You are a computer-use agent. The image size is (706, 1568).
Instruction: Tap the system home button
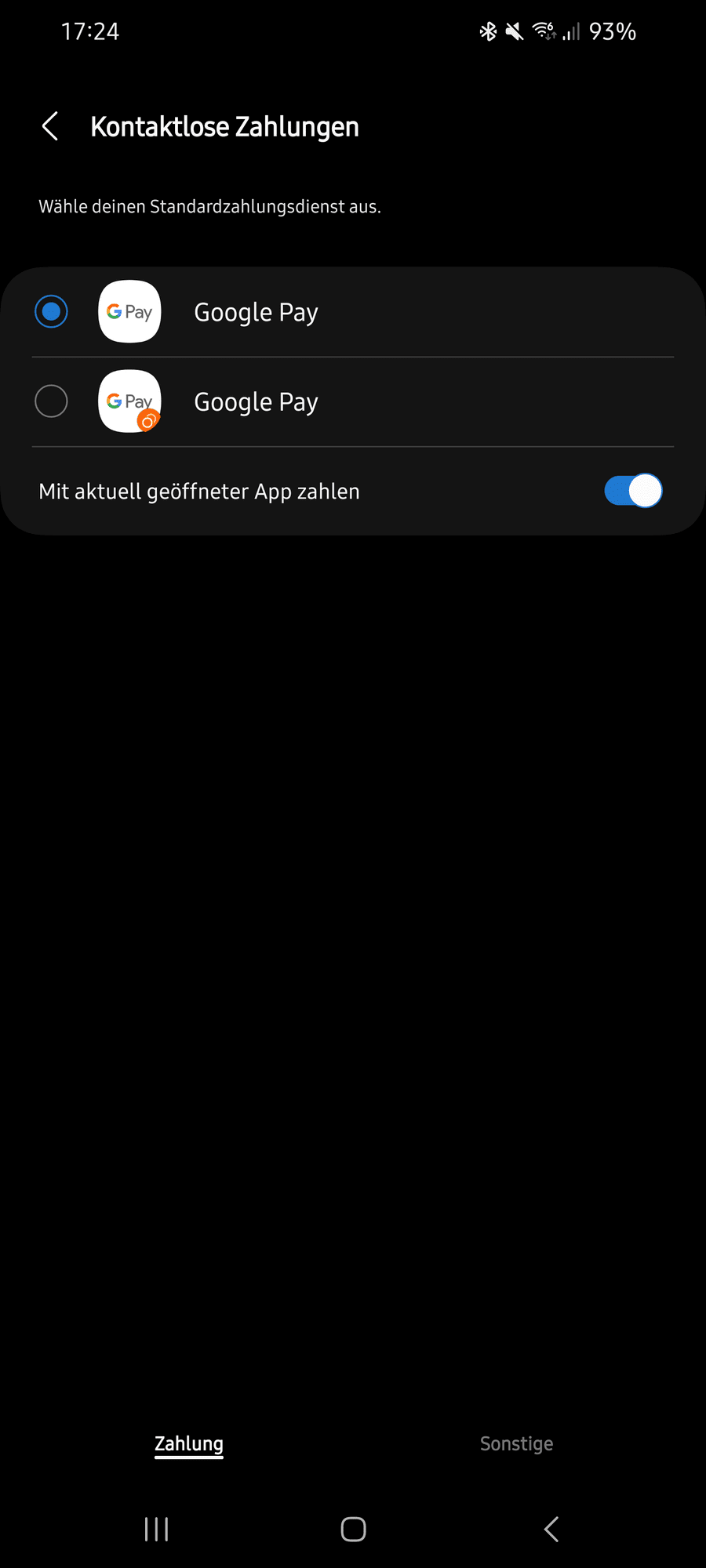(x=353, y=1529)
